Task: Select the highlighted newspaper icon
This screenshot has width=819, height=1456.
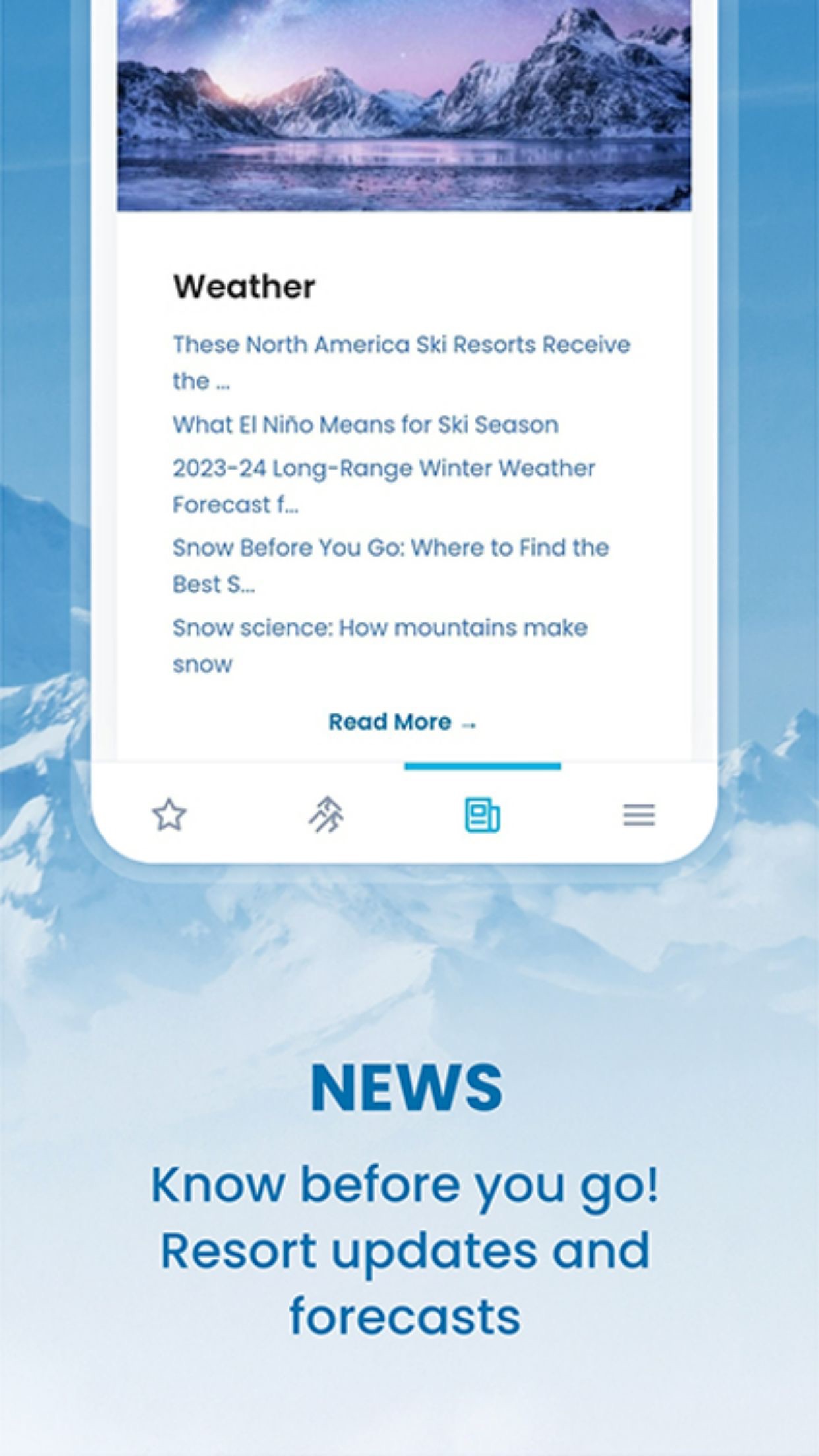Action: pyautogui.click(x=483, y=816)
